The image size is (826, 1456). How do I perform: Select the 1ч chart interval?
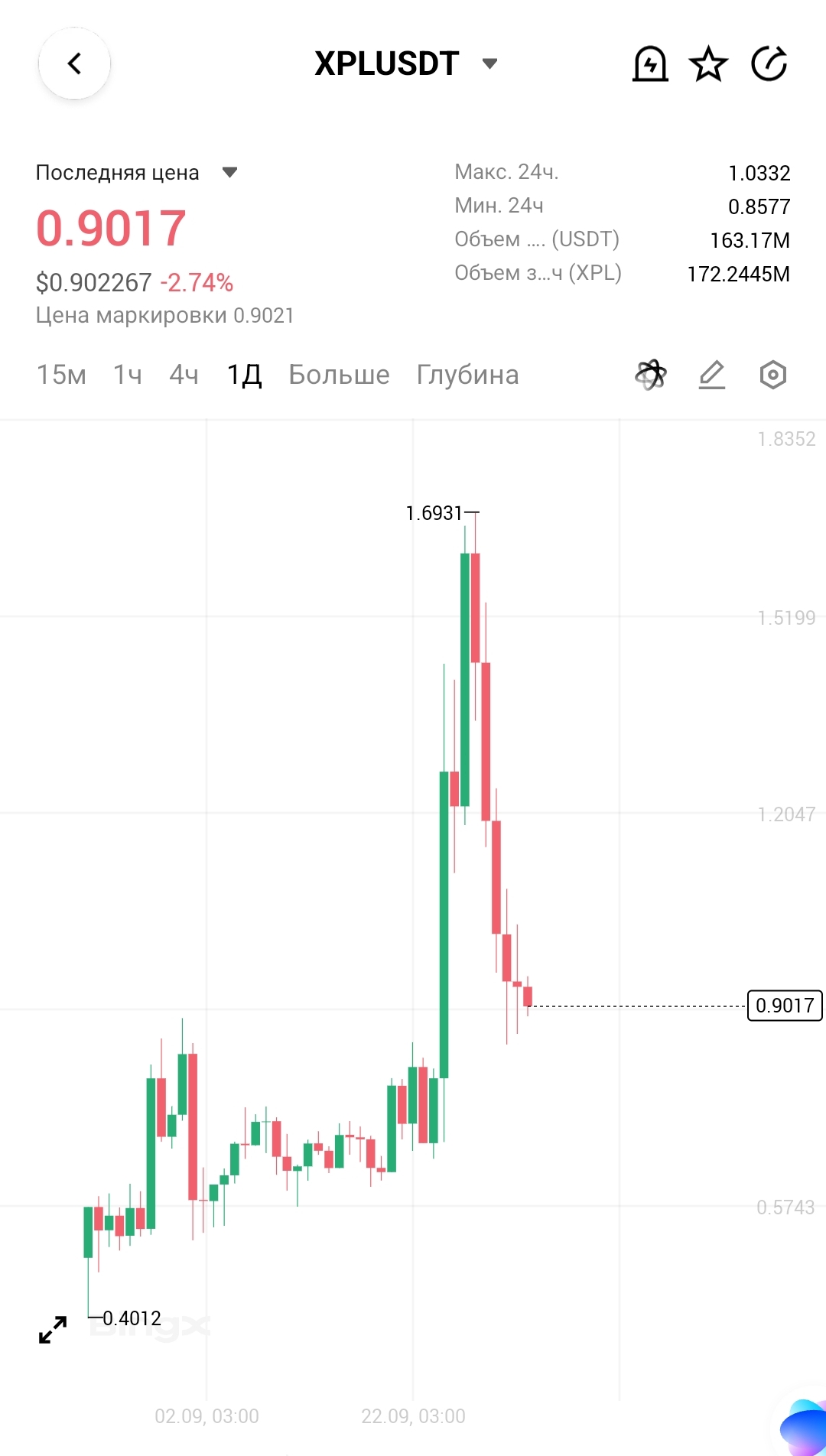127,375
